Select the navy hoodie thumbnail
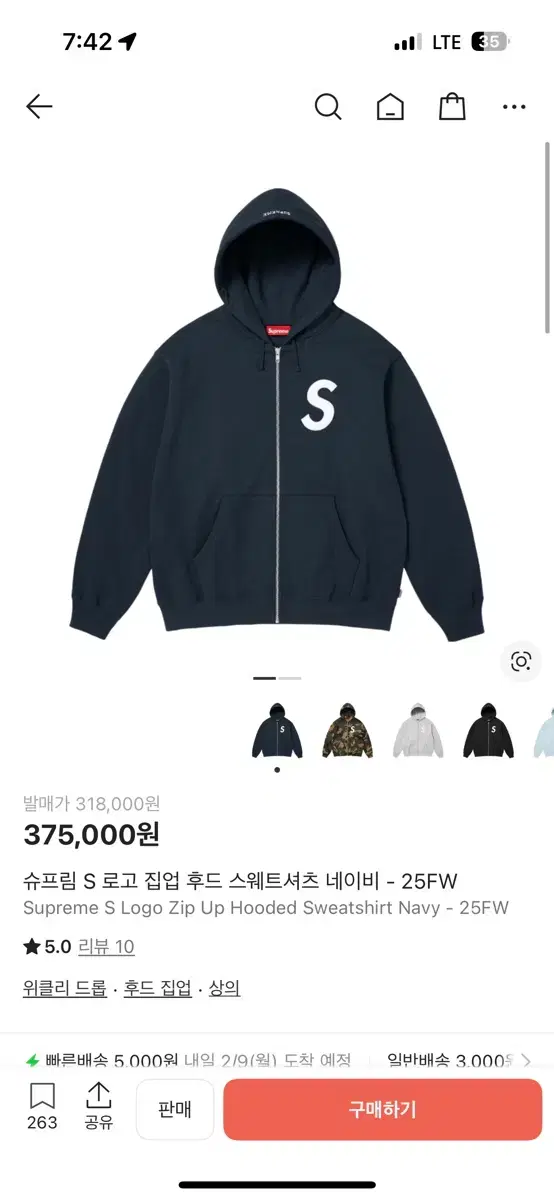Viewport: 554px width, 1200px height. (x=277, y=730)
